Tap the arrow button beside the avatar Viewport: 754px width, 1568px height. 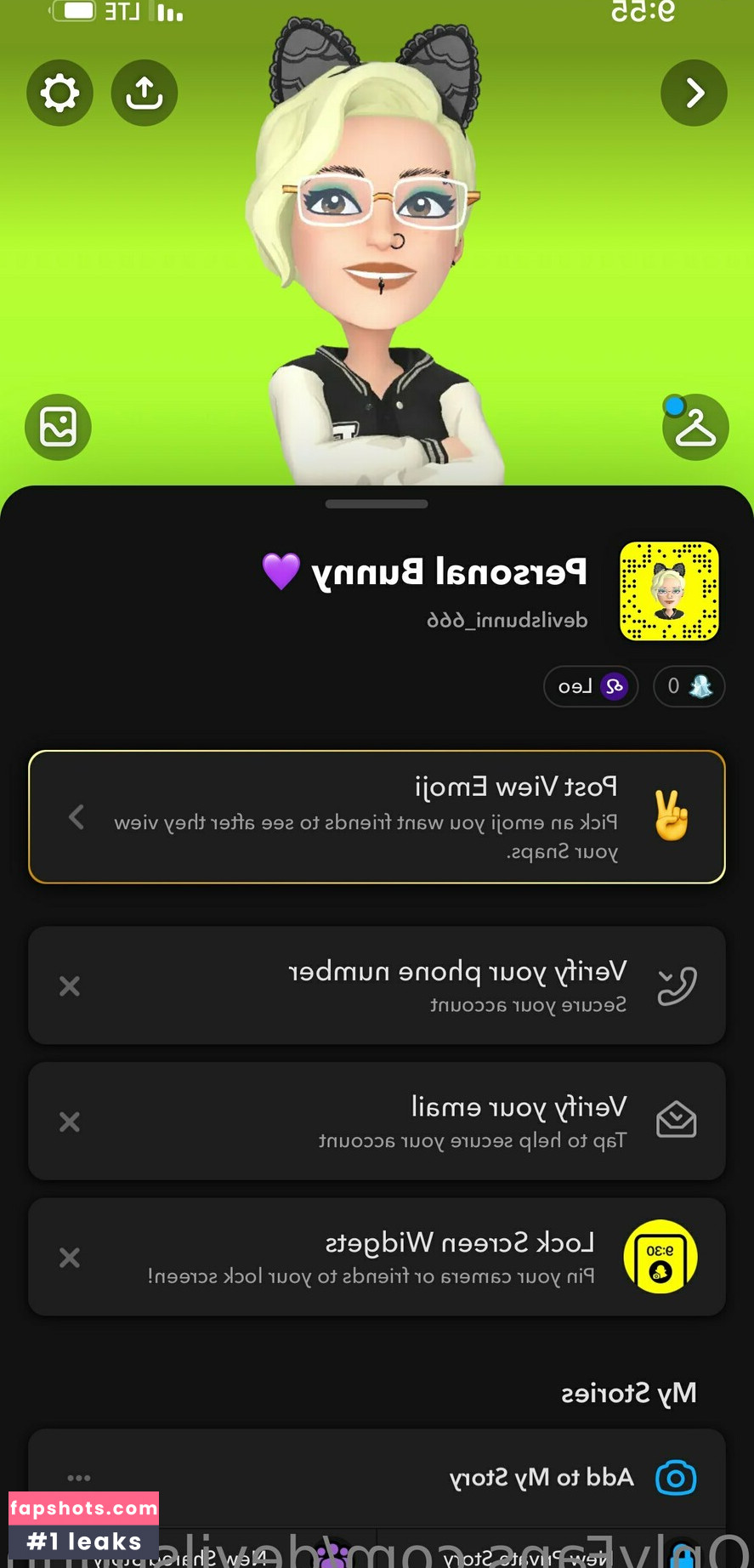694,93
